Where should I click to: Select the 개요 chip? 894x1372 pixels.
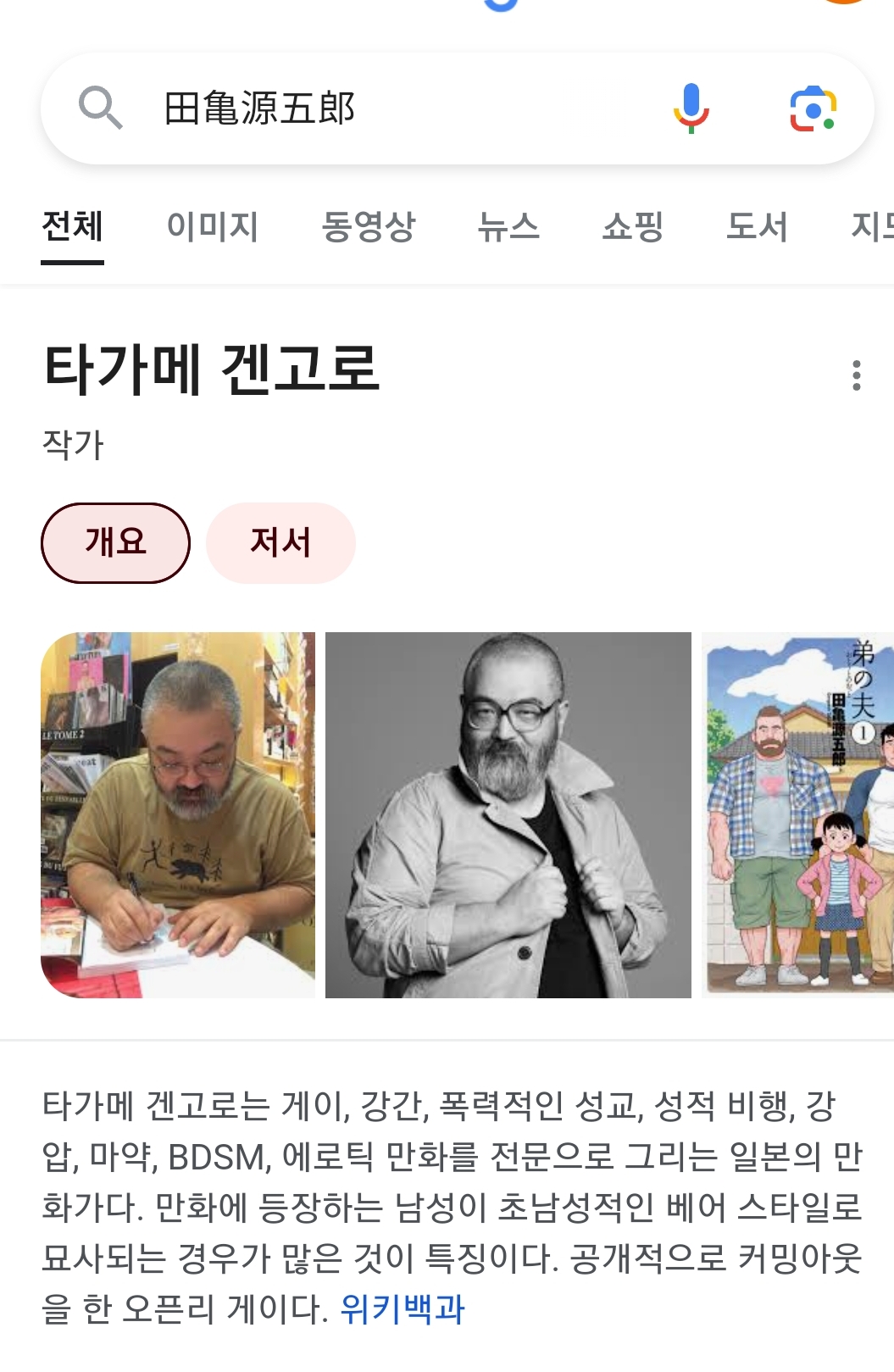point(115,542)
